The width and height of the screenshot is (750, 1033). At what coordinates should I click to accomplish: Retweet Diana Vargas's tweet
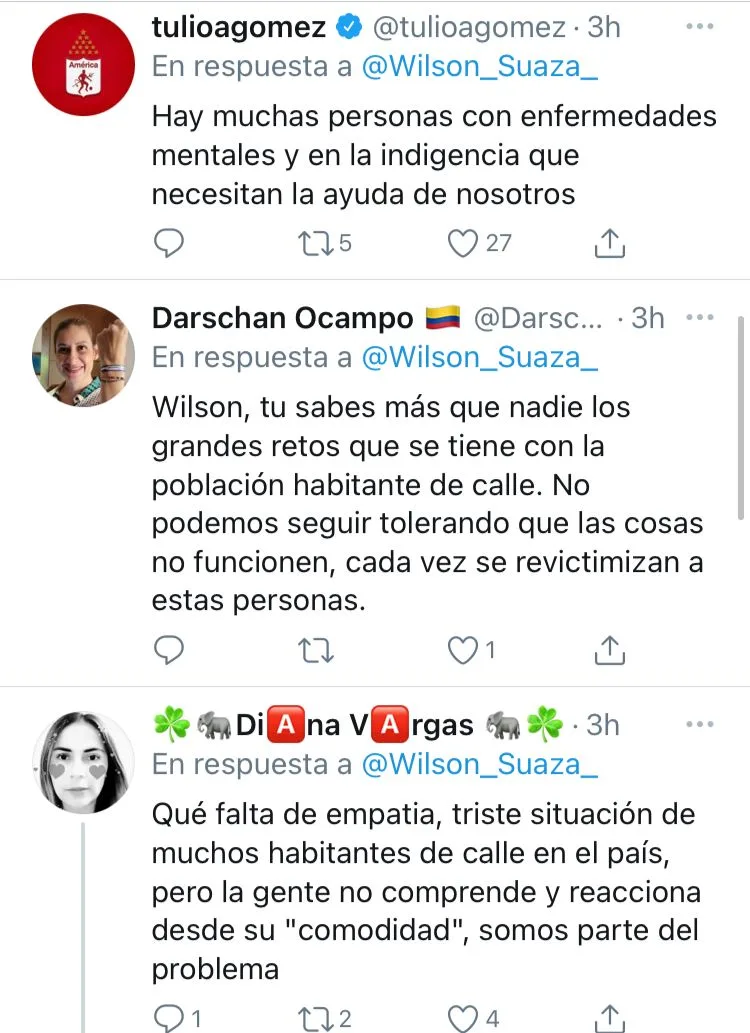coord(316,1019)
